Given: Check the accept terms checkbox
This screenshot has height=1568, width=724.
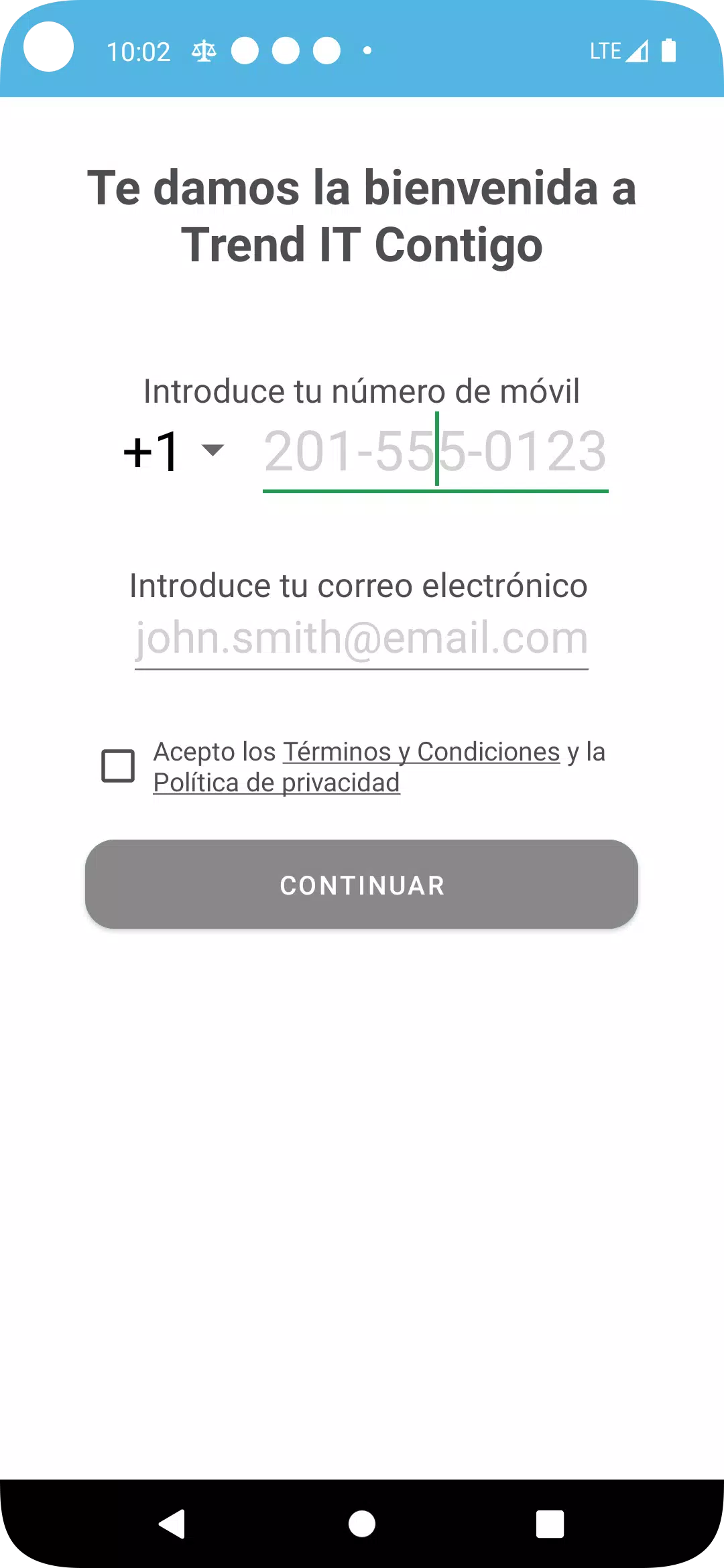Looking at the screenshot, I should pyautogui.click(x=118, y=766).
